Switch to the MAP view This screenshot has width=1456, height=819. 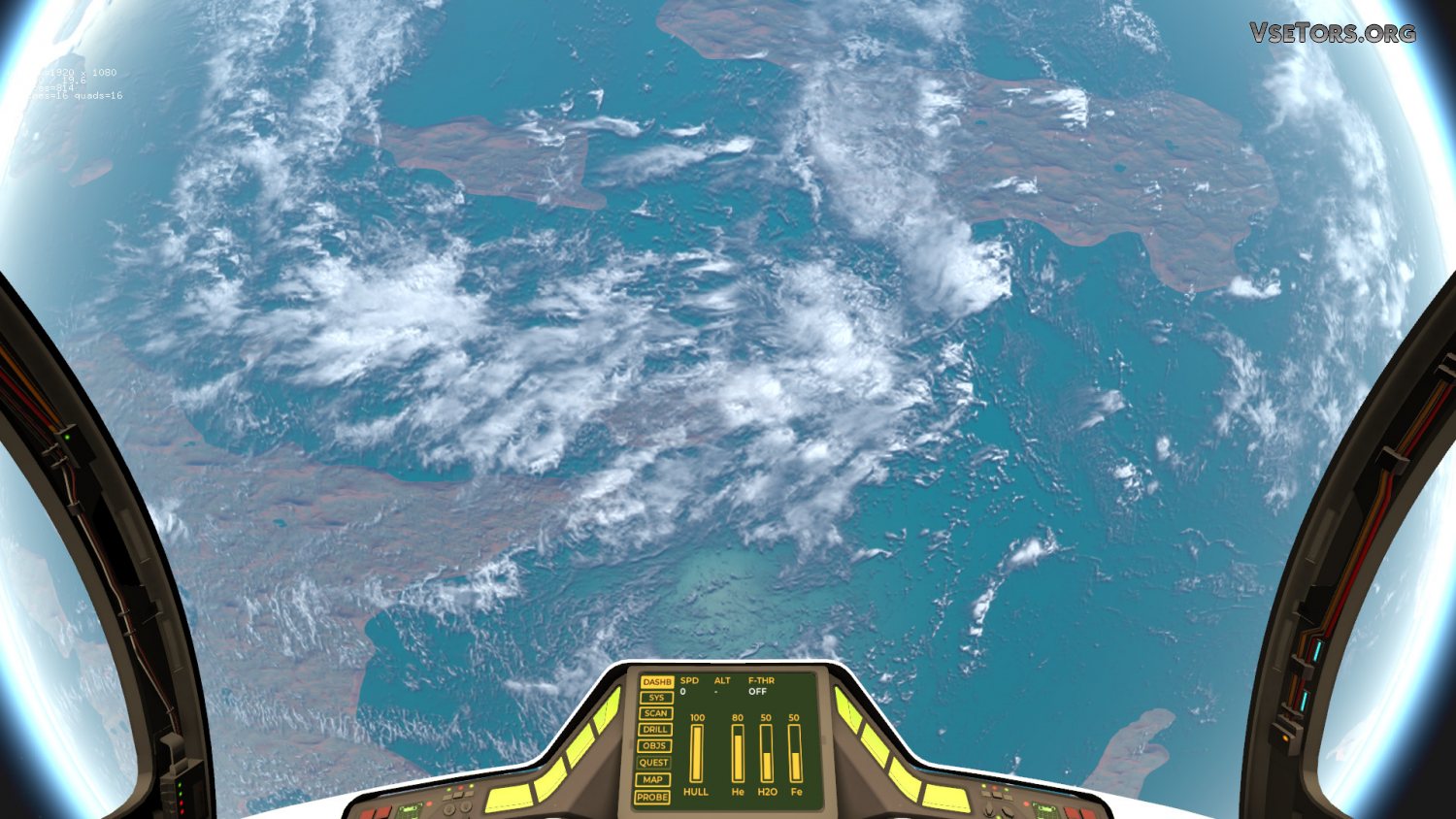point(653,779)
